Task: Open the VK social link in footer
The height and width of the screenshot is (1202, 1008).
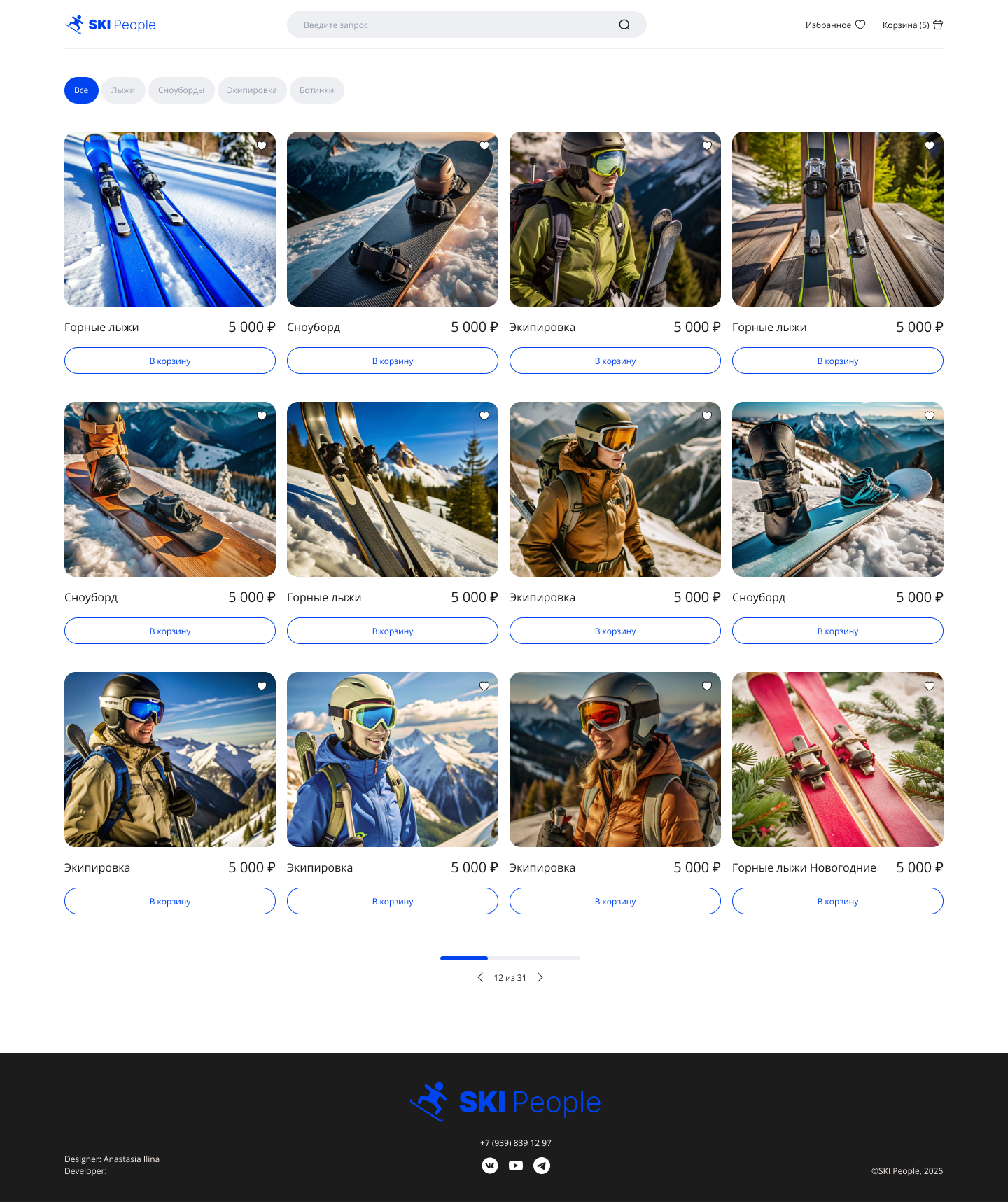Action: coord(490,1166)
